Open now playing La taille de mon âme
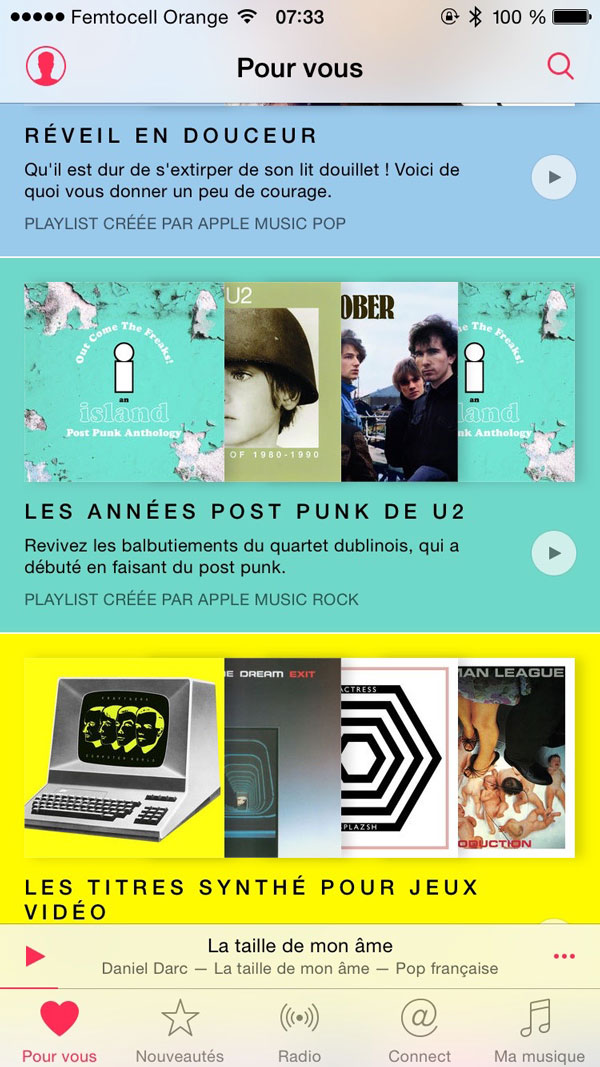 pyautogui.click(x=300, y=956)
